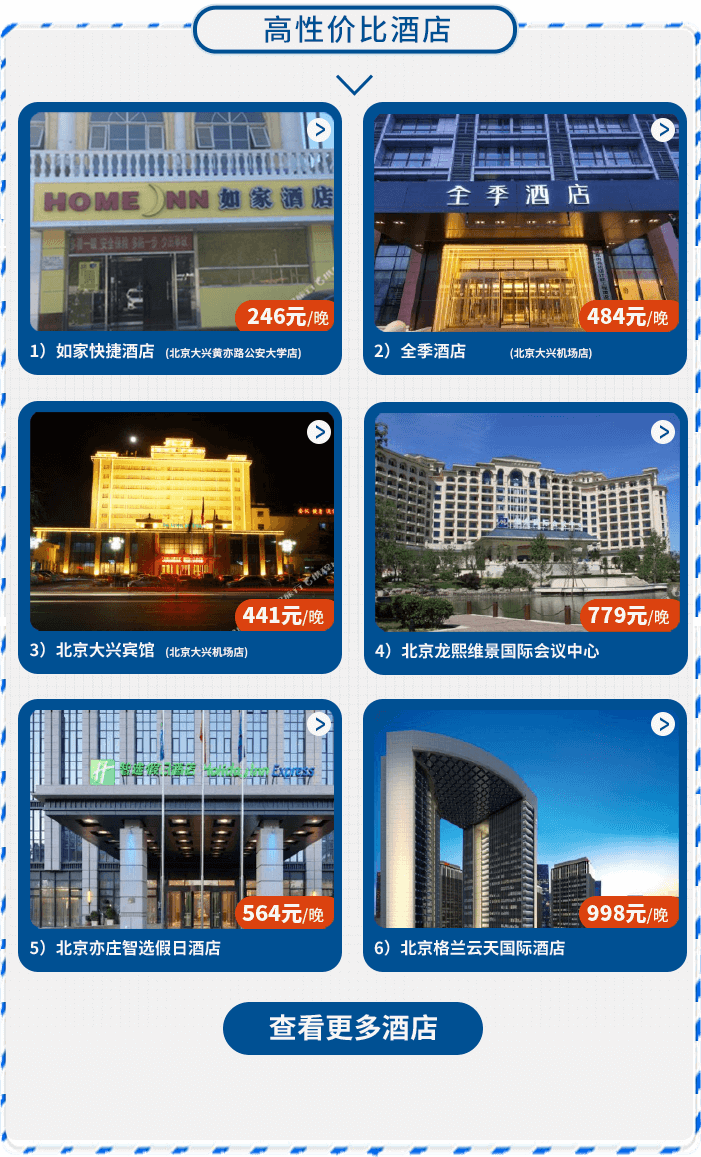Select 北京龙熙维景国际会议中心 card
The image size is (701, 1157).
(525, 537)
